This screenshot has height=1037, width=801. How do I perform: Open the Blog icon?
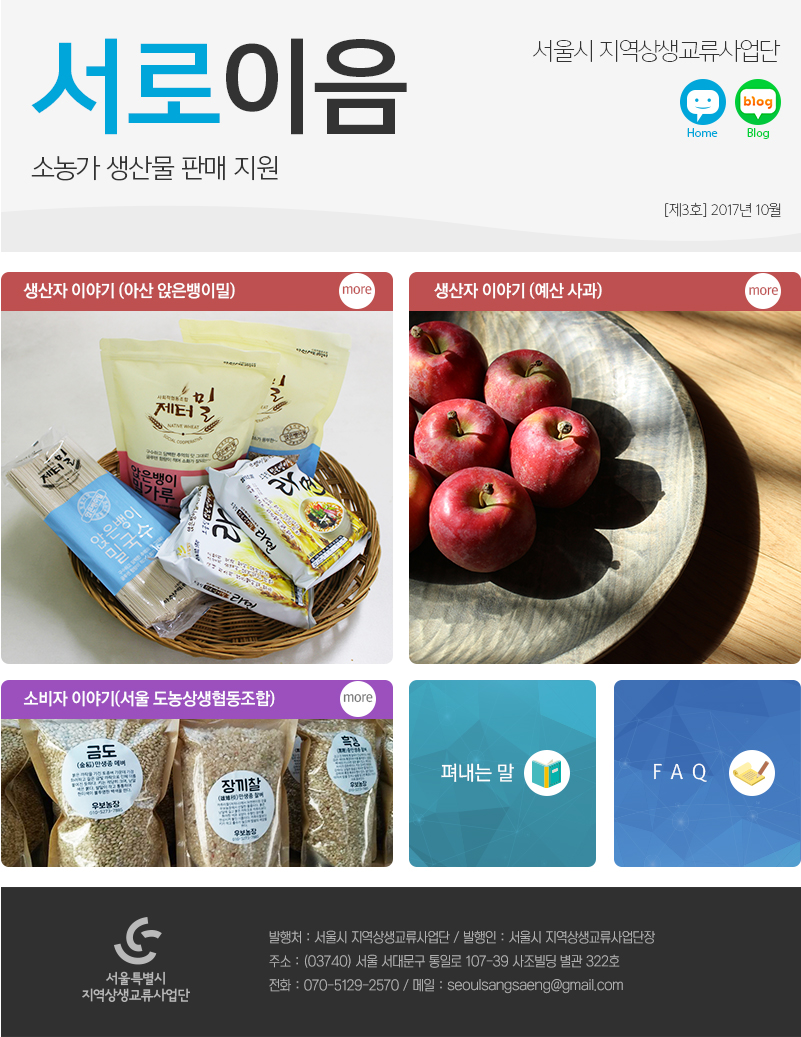coord(757,103)
